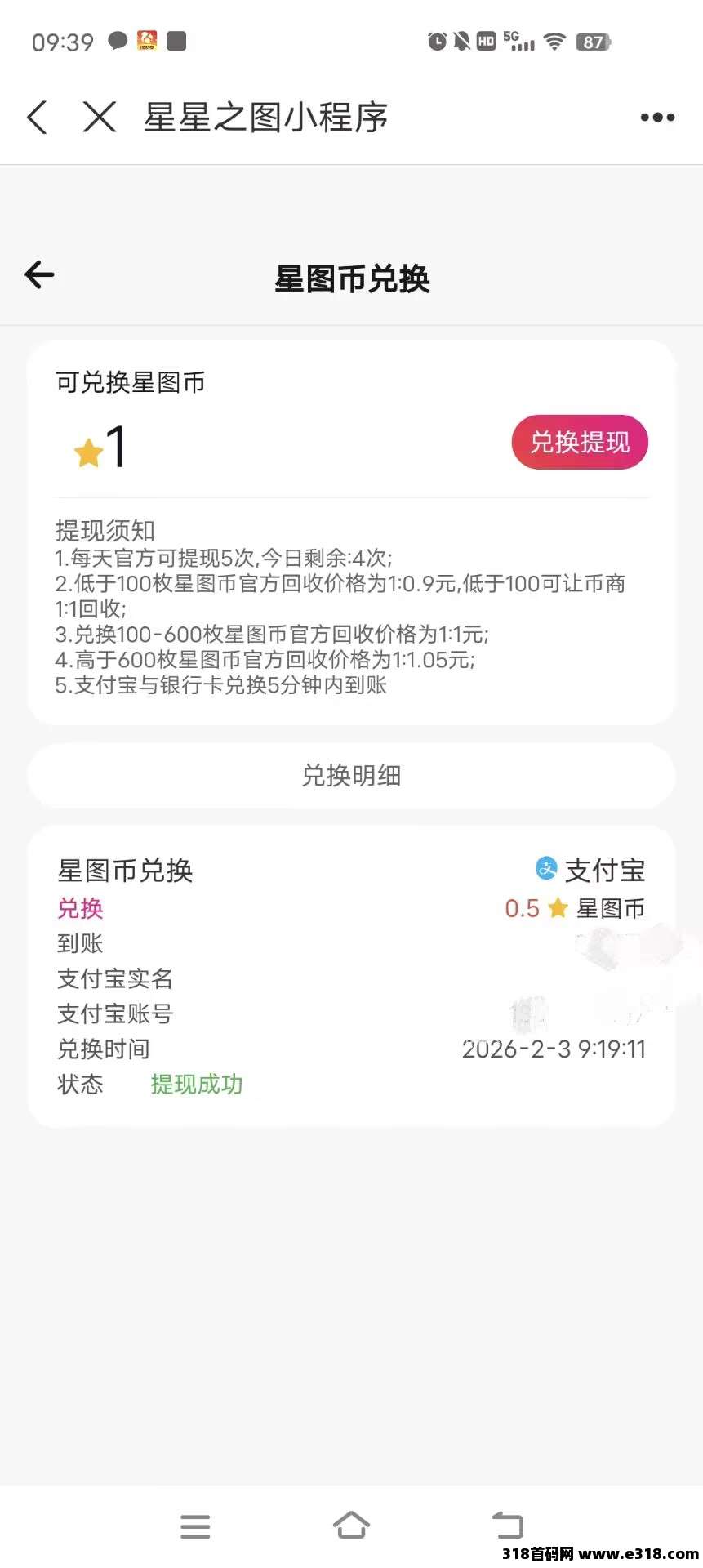Tap the Wi-Fi icon in status bar

[x=556, y=40]
